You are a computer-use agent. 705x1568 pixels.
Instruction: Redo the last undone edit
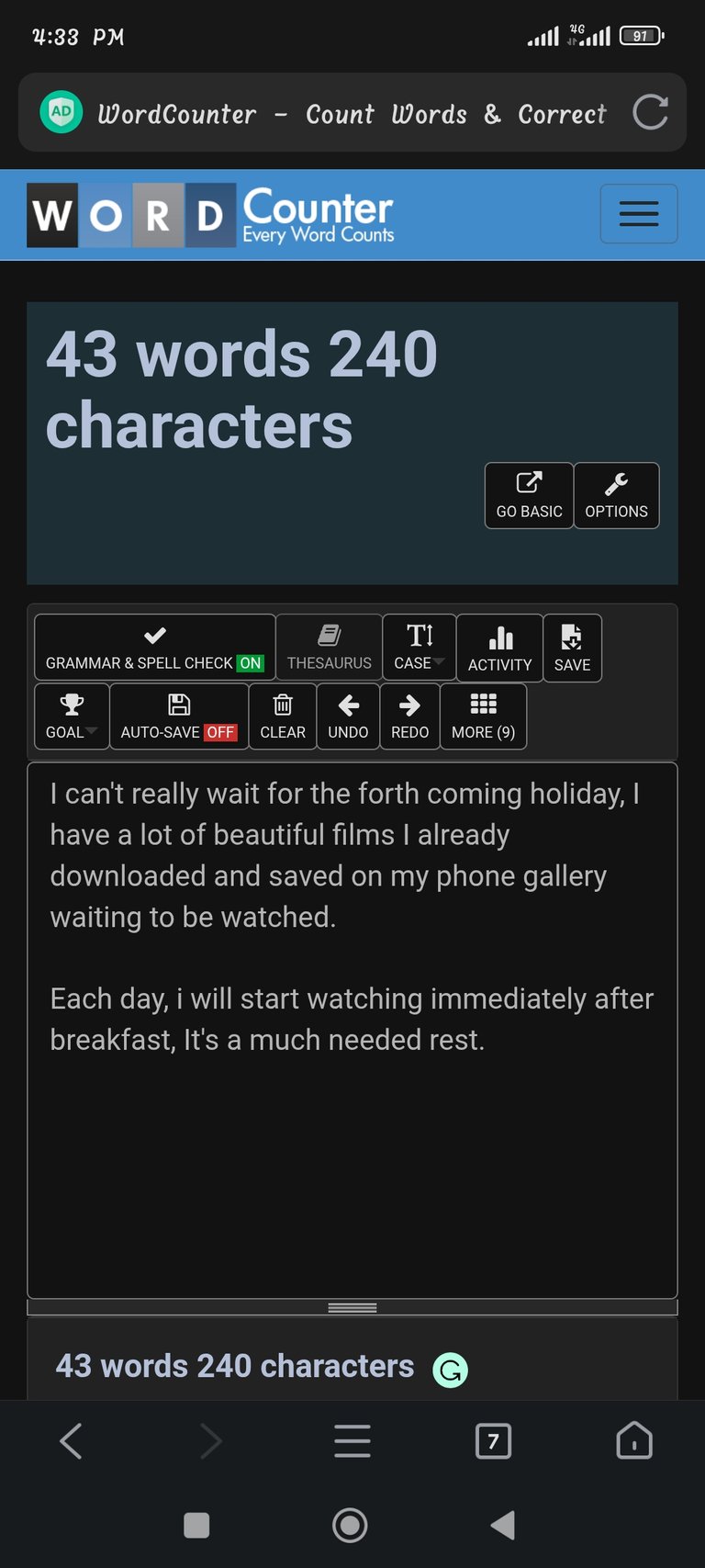tap(409, 716)
